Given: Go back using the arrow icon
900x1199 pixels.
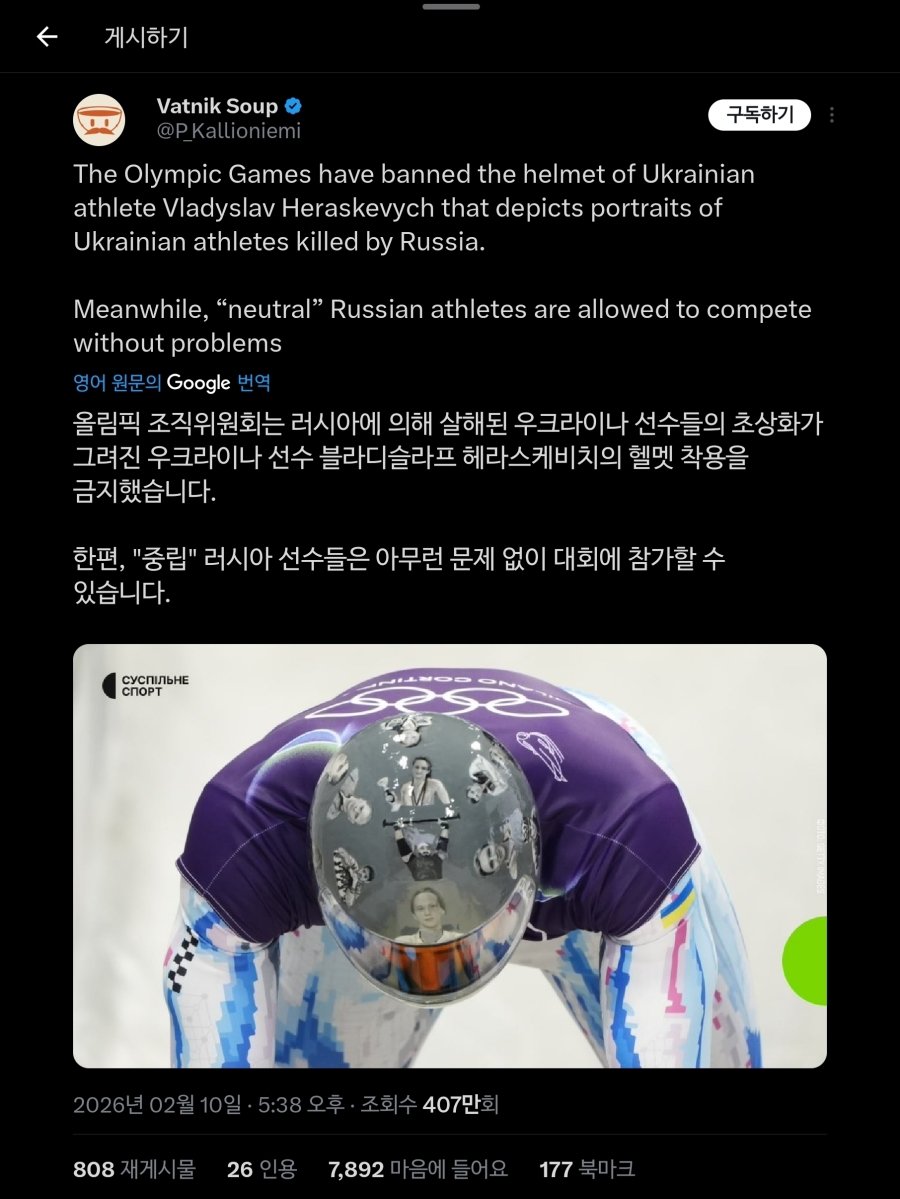Looking at the screenshot, I should point(47,38).
